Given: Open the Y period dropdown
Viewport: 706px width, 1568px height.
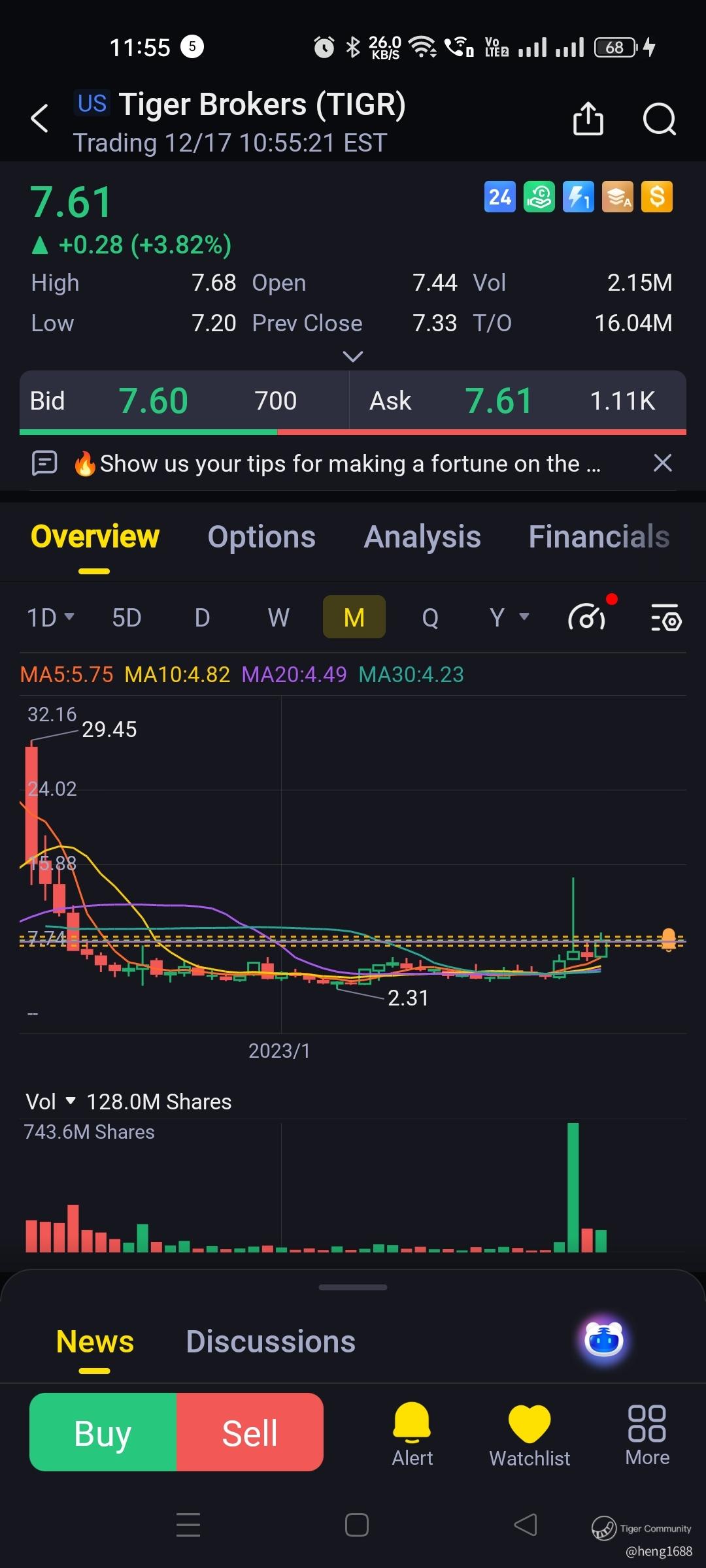Looking at the screenshot, I should 509,617.
